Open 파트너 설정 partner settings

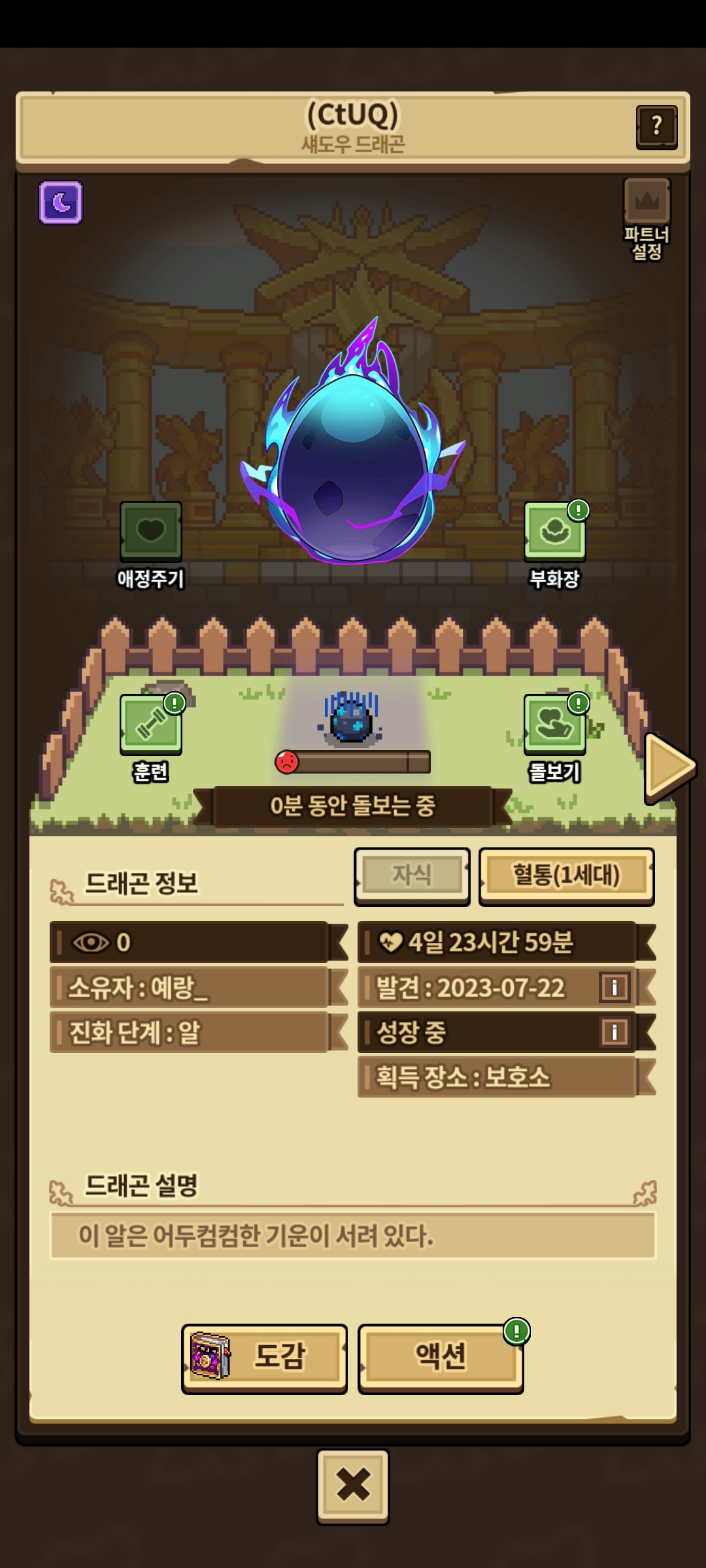647,219
